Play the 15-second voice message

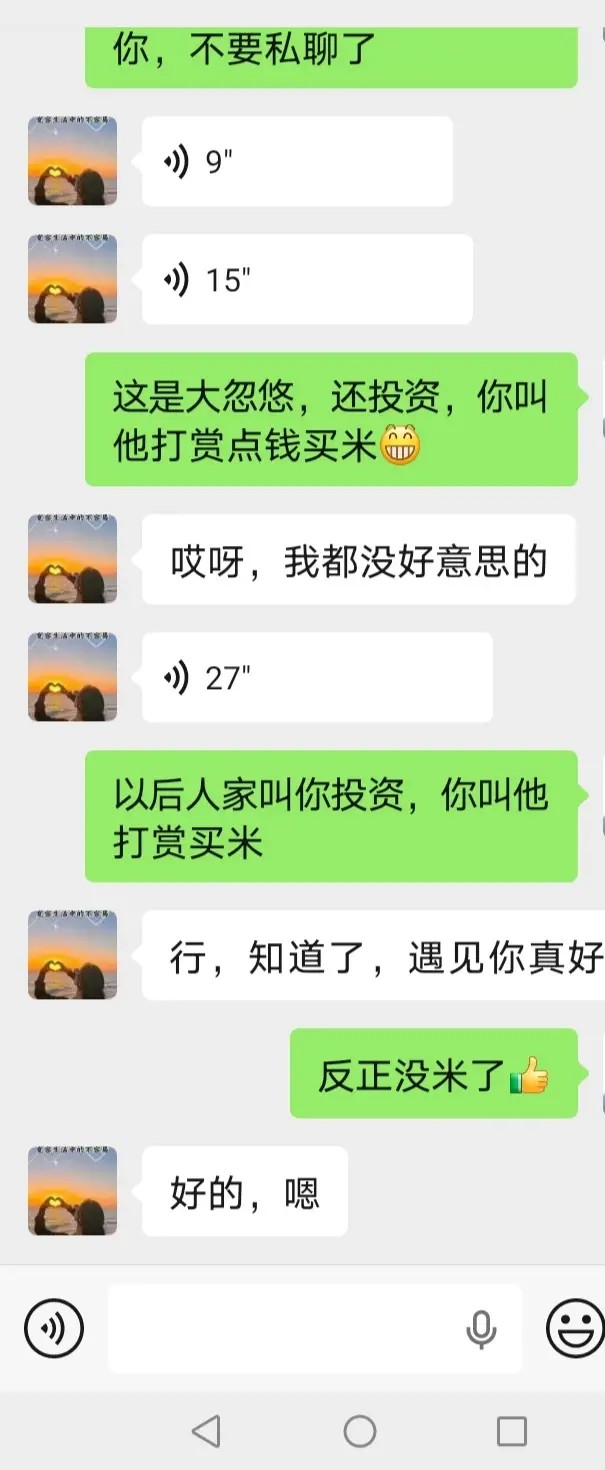click(x=306, y=280)
